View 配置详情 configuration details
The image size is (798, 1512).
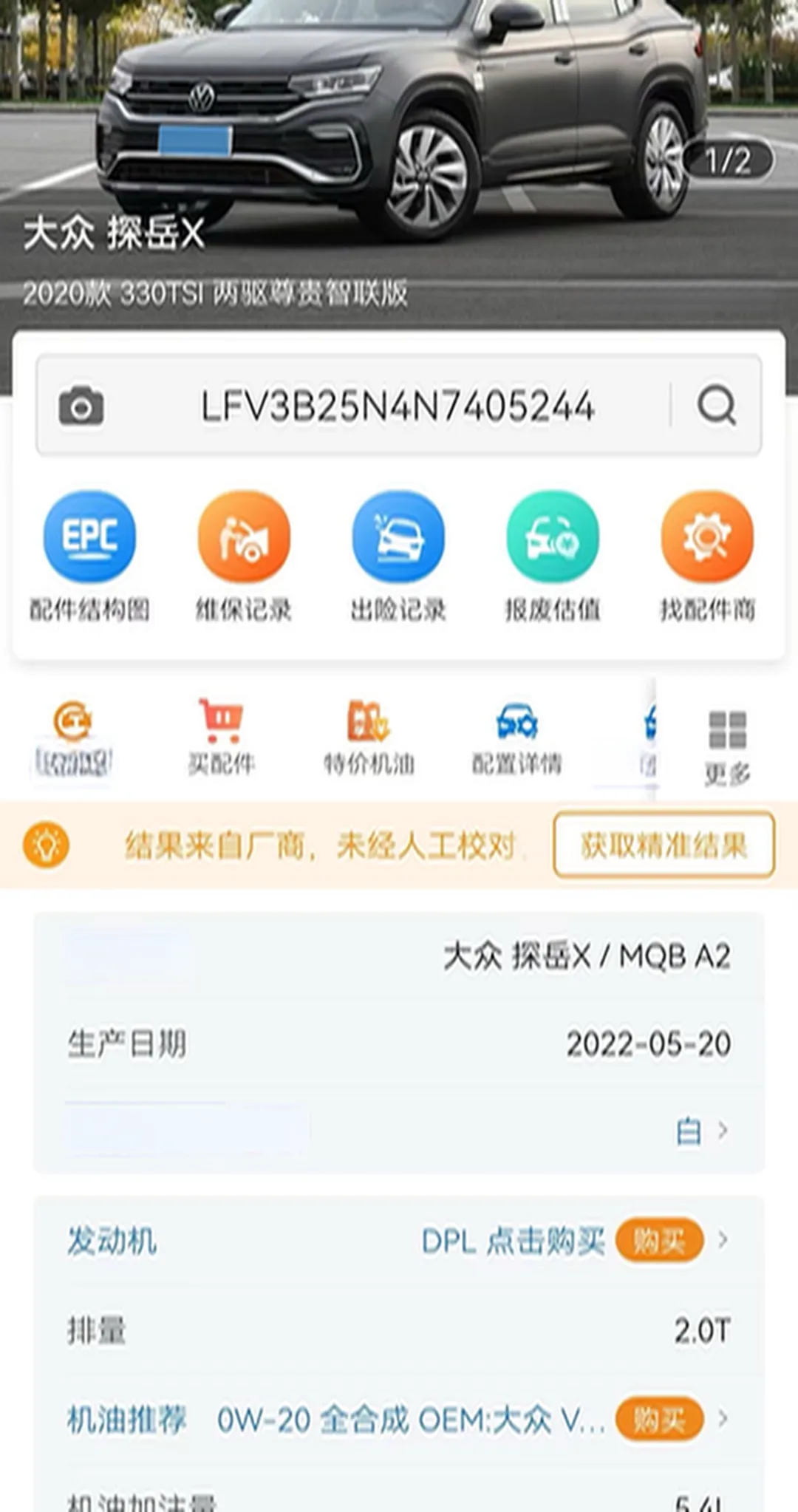[516, 737]
